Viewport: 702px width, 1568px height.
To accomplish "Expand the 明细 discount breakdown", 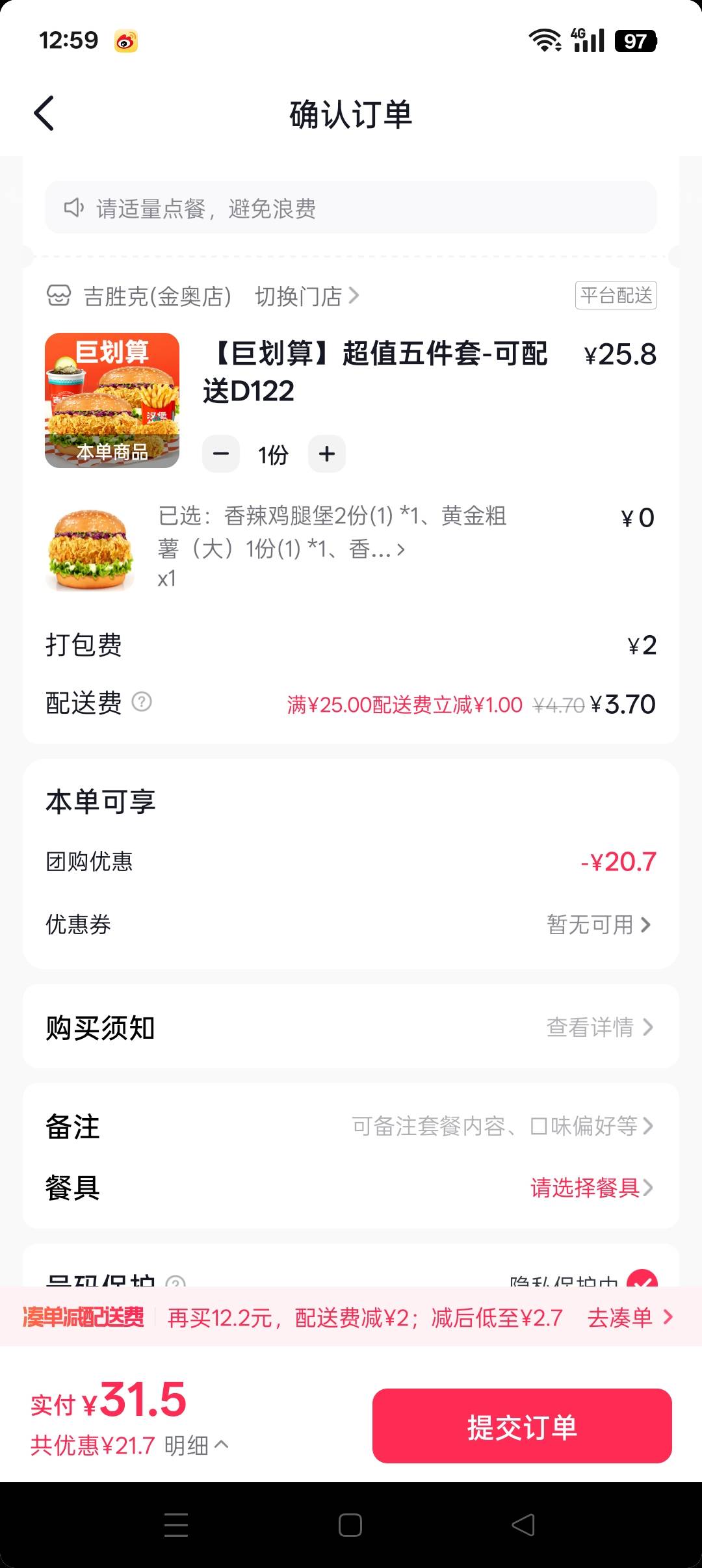I will 196,1445.
